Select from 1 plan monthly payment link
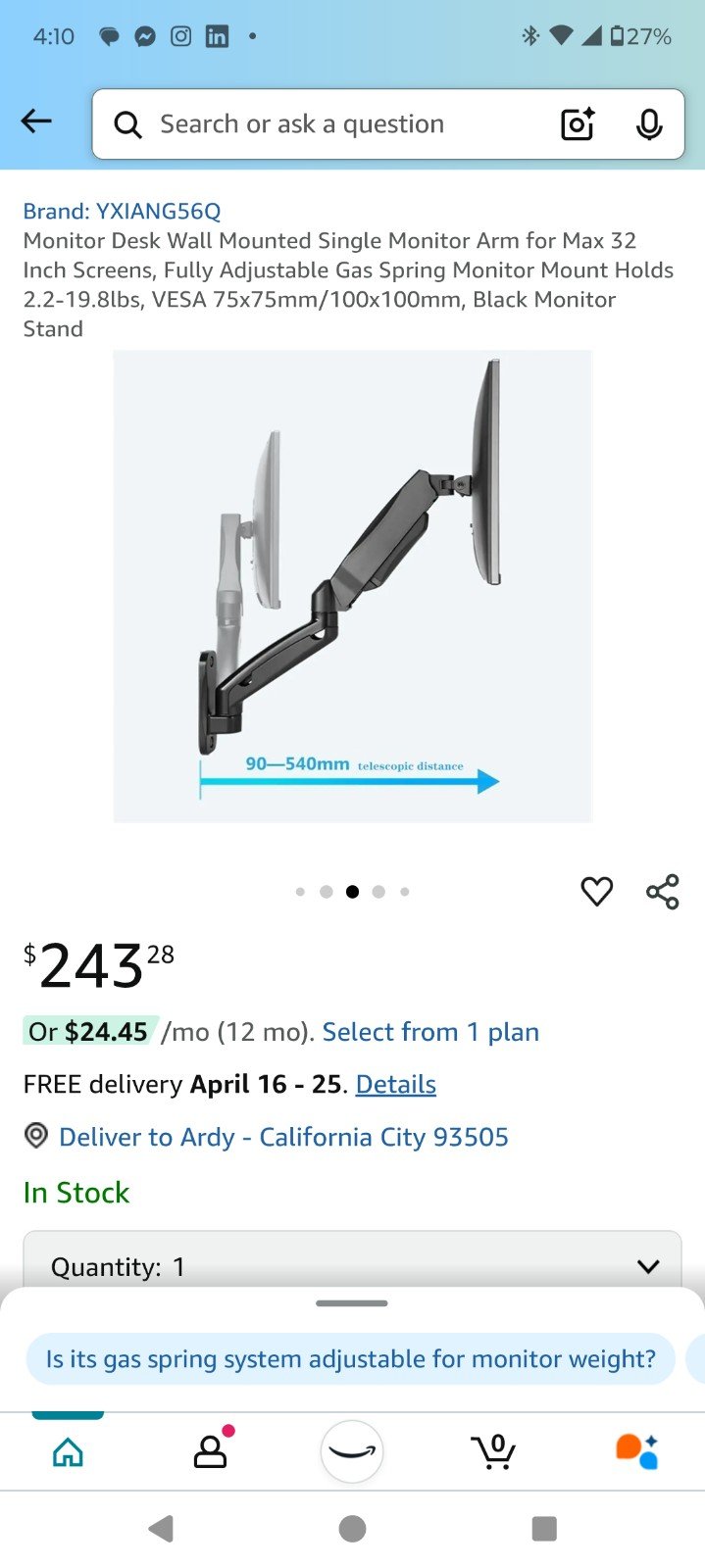Viewport: 705px width, 1568px height. point(430,1032)
